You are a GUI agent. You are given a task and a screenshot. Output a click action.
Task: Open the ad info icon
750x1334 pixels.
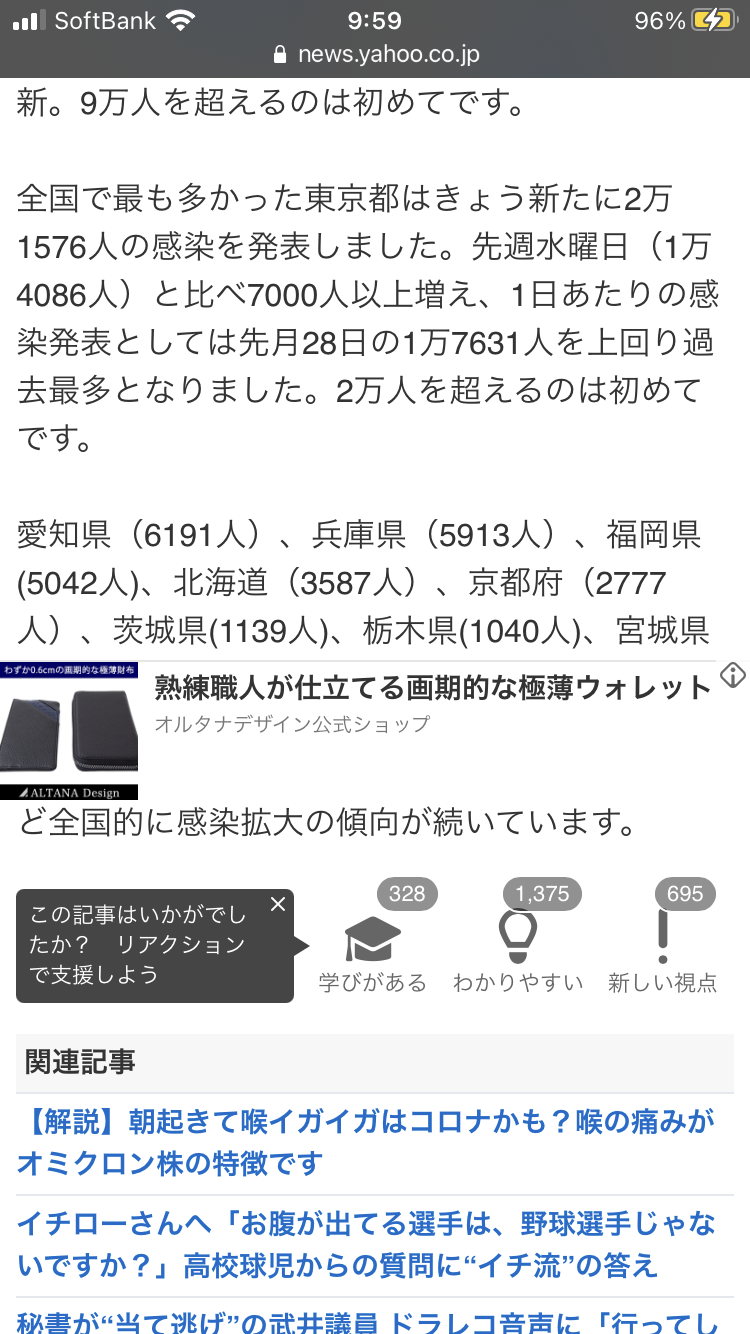click(733, 676)
